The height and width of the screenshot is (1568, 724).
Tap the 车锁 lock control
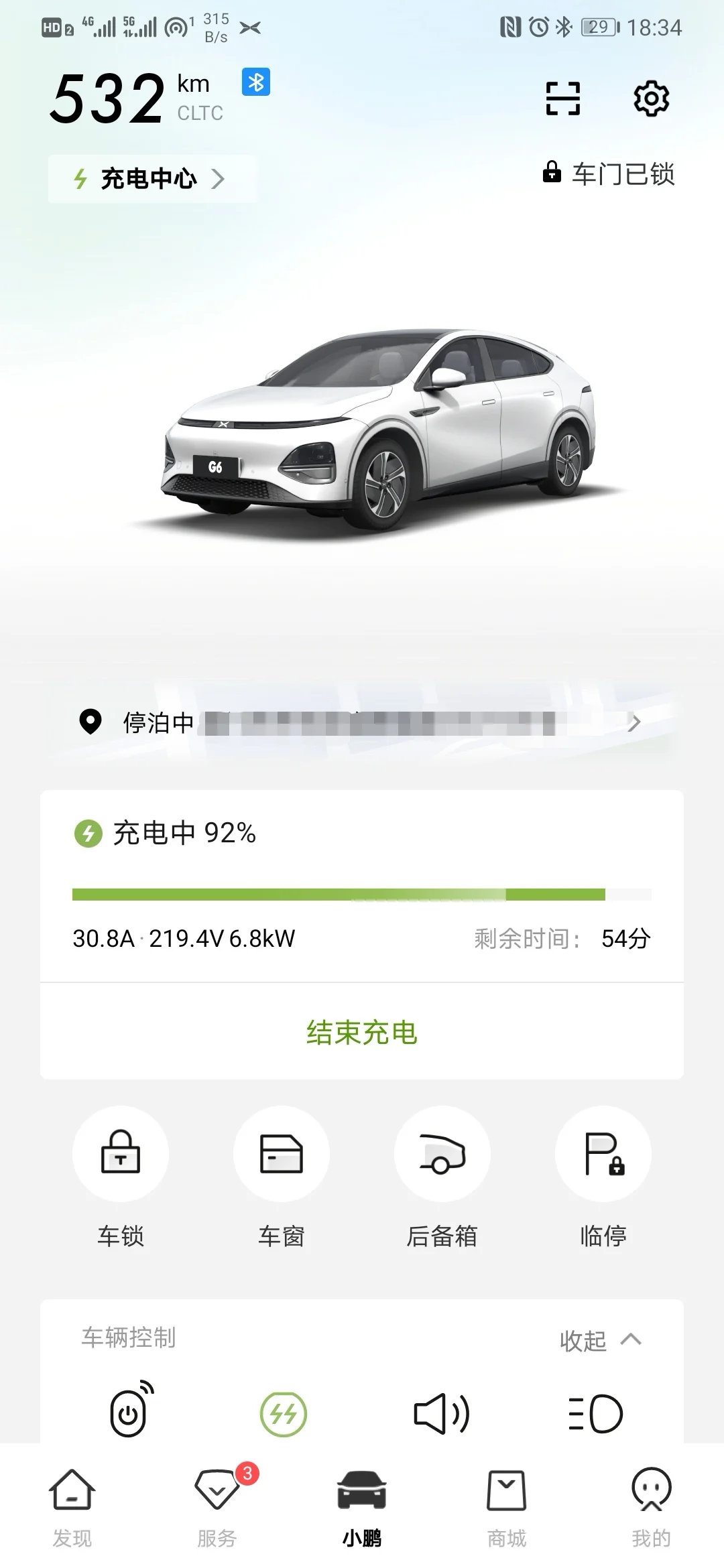click(121, 1154)
